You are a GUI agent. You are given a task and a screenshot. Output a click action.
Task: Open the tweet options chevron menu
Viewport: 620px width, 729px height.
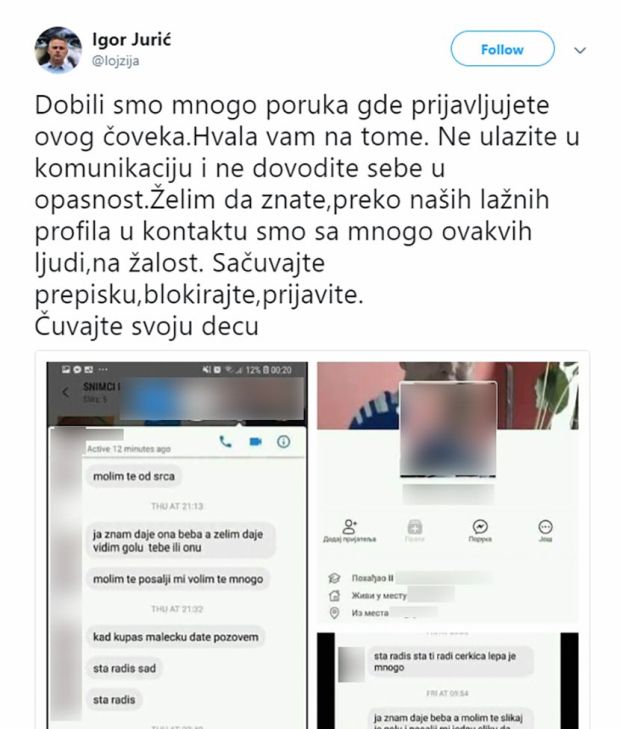point(580,50)
